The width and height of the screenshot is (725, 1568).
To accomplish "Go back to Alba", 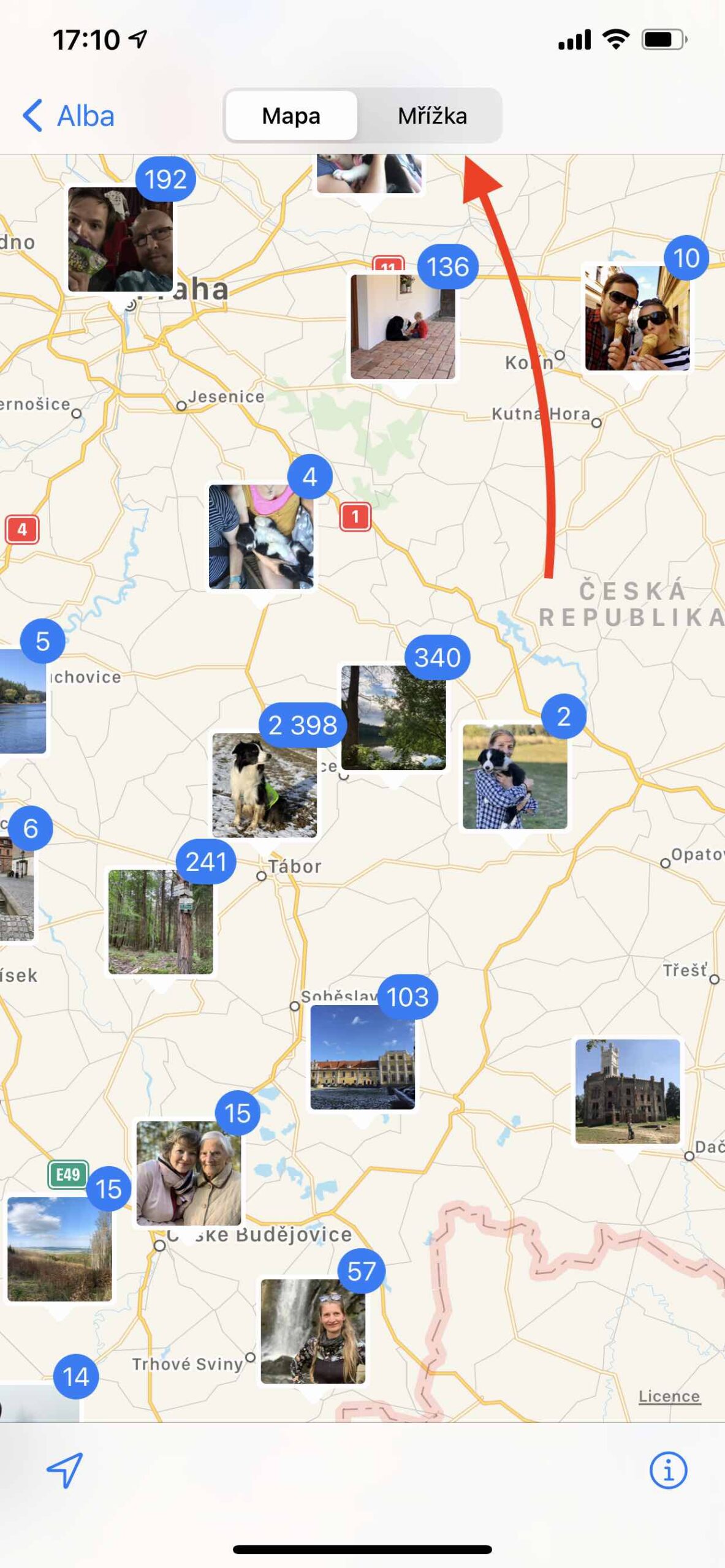I will (x=69, y=116).
